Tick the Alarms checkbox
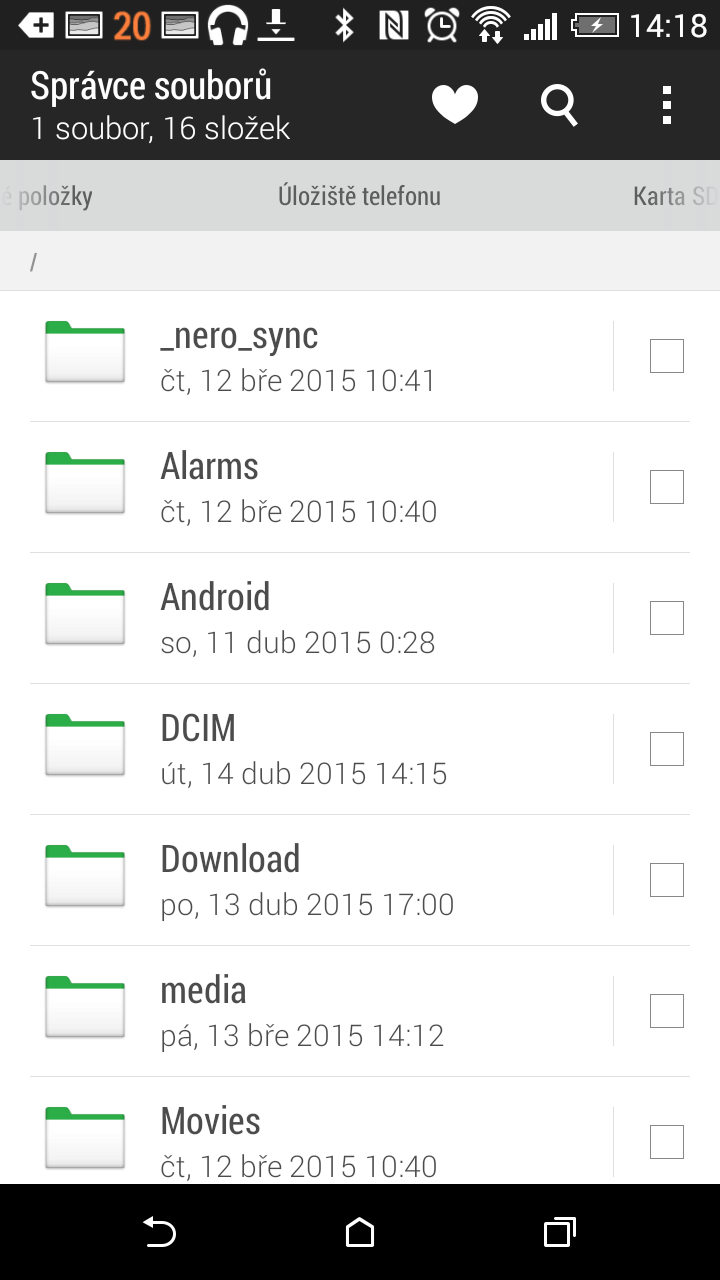Screen dimensions: 720x1280 click(x=667, y=487)
